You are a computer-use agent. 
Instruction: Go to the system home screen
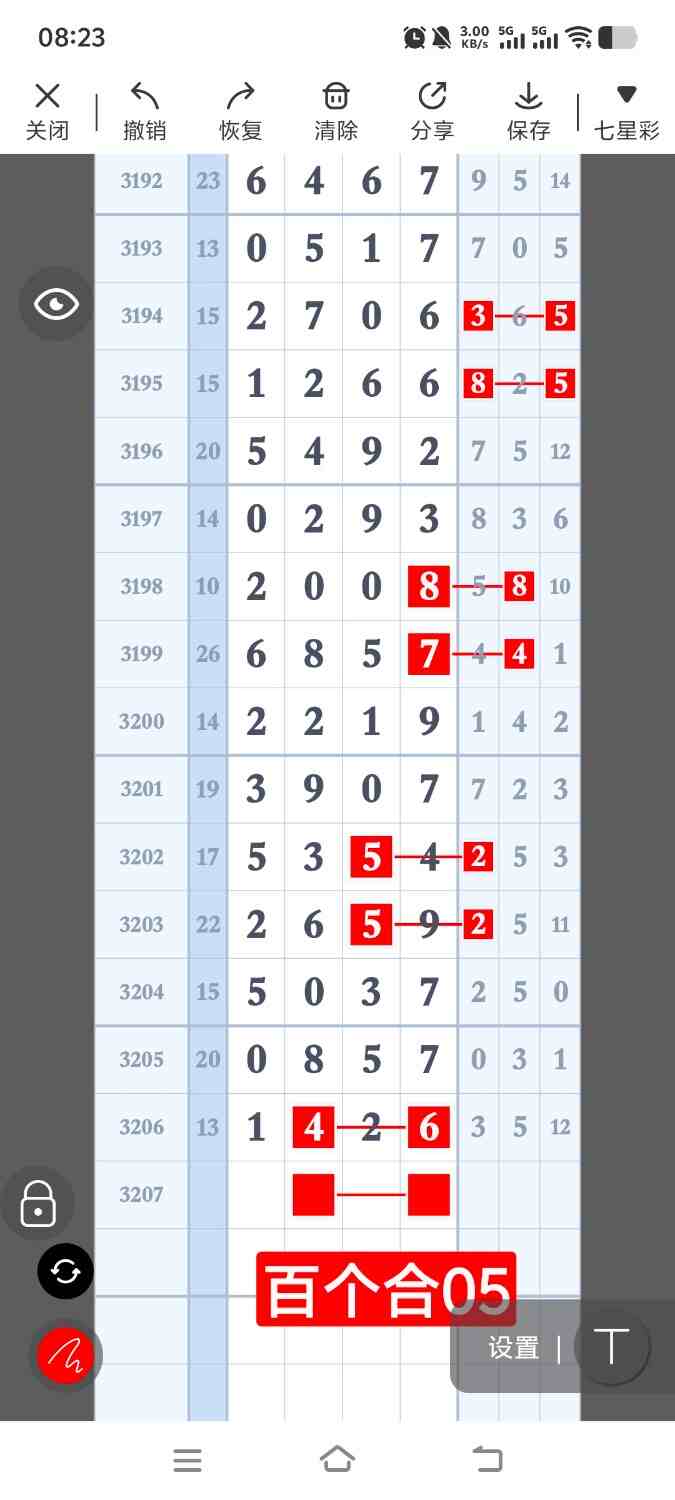pos(337,1460)
